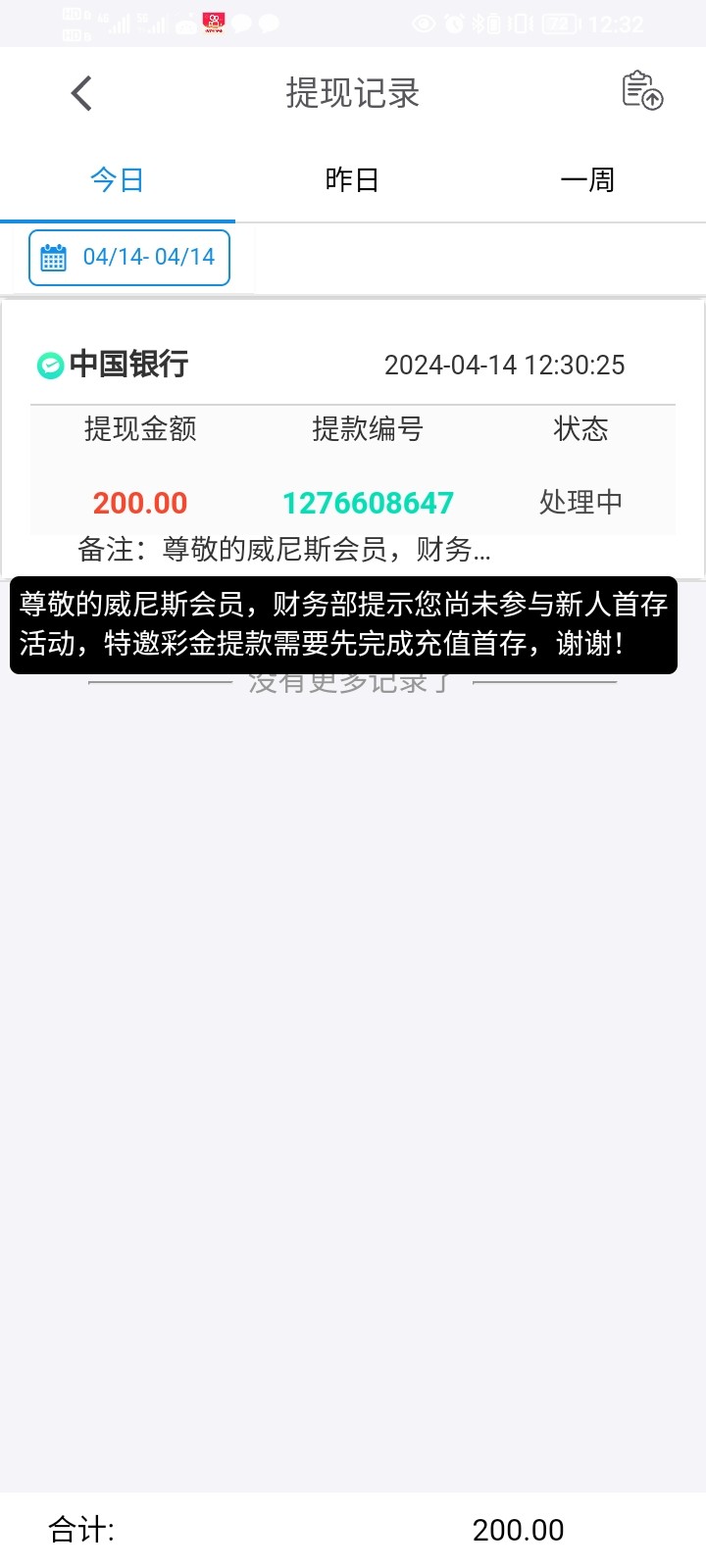Screen dimensions: 706x1568
Task: Click the 处理中 status text
Action: [581, 502]
